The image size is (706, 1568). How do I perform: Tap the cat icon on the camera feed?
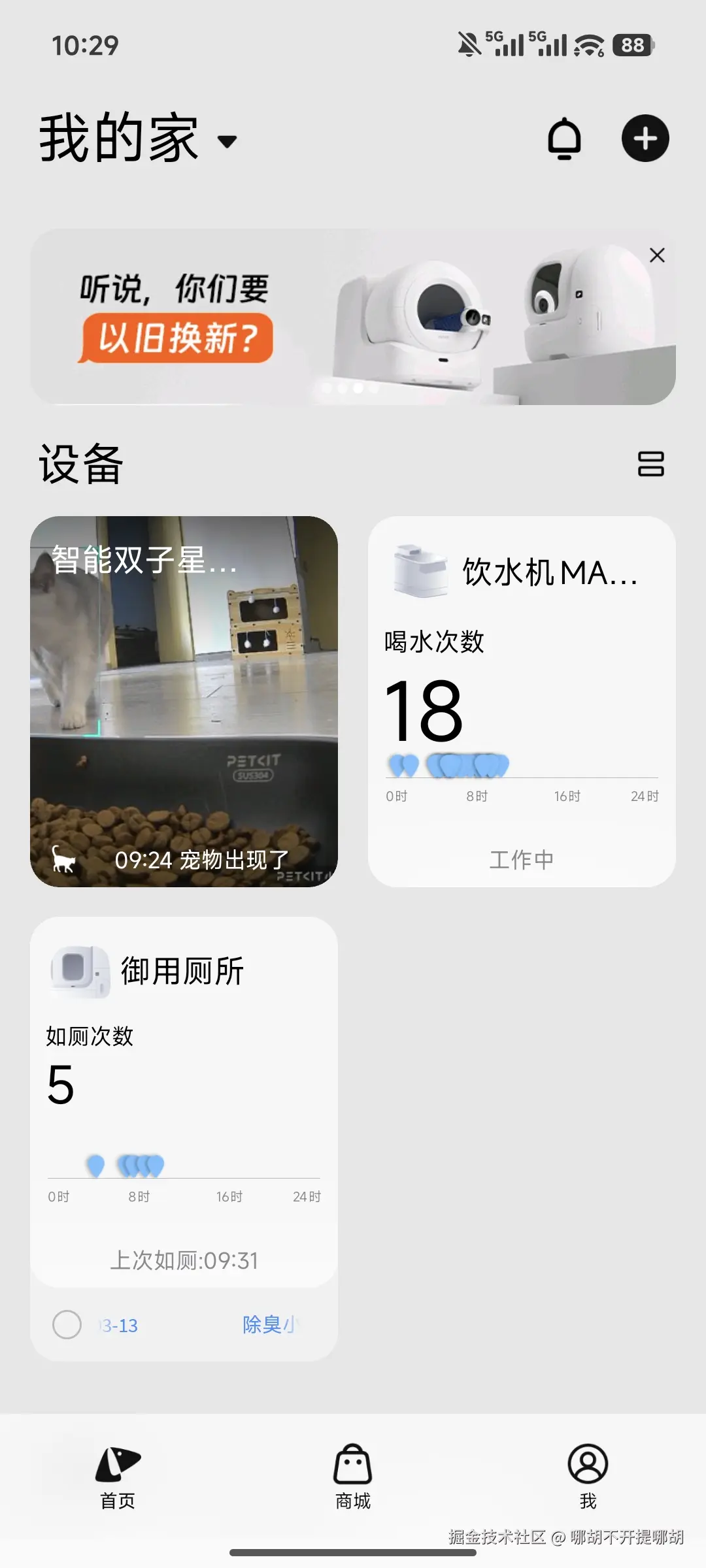[x=65, y=861]
